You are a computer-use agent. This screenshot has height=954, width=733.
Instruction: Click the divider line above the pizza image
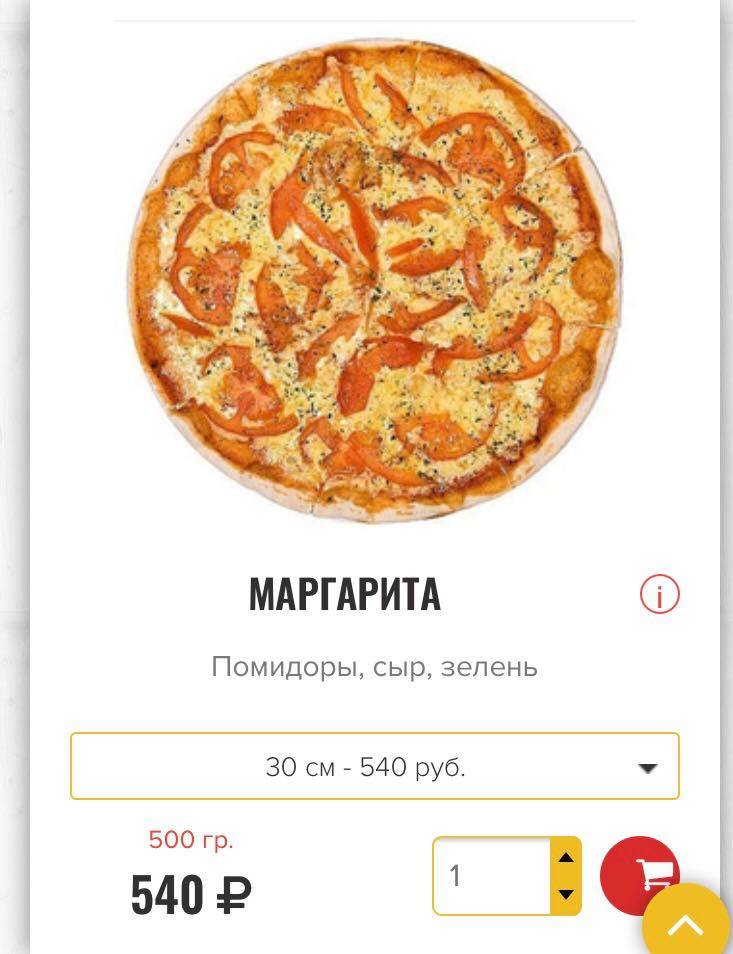click(374, 16)
